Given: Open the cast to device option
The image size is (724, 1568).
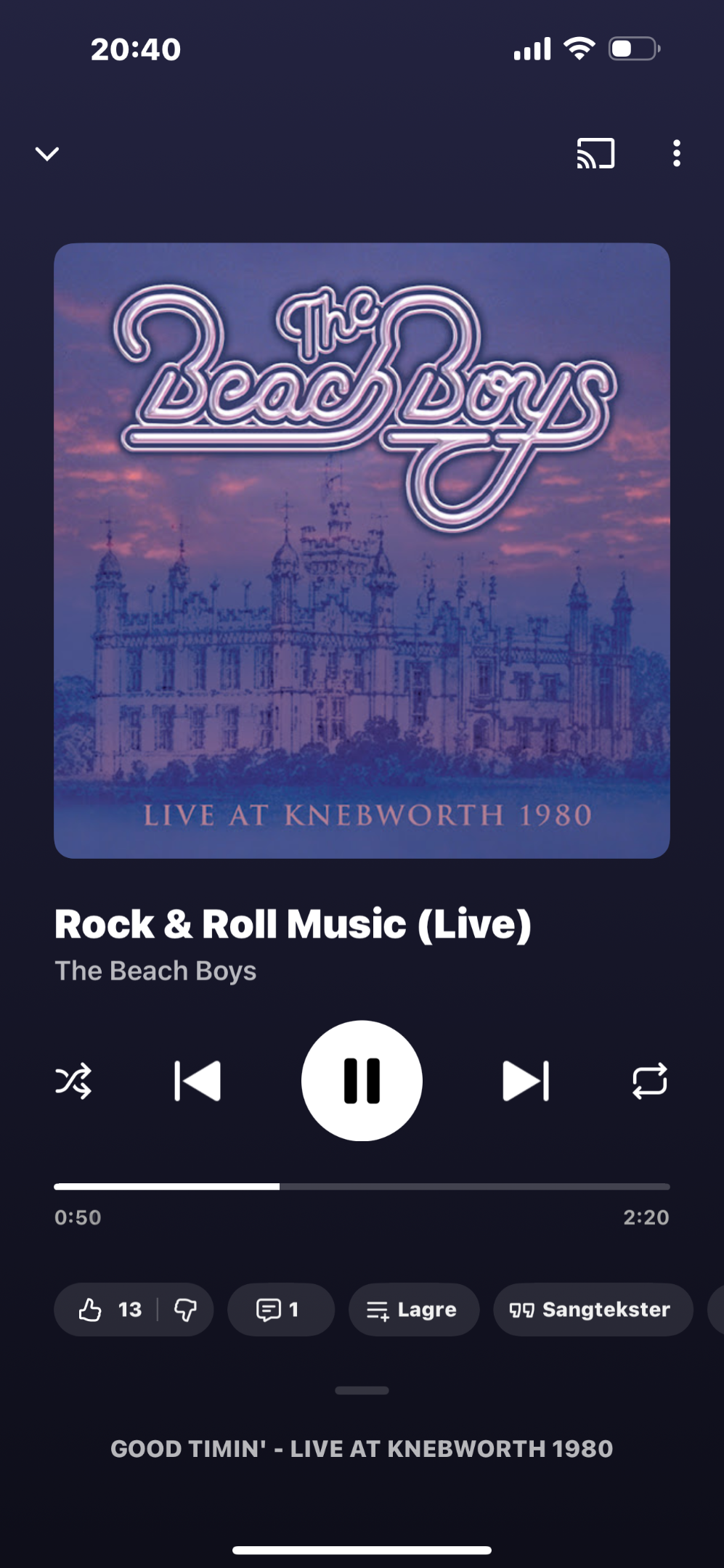Looking at the screenshot, I should (x=595, y=153).
